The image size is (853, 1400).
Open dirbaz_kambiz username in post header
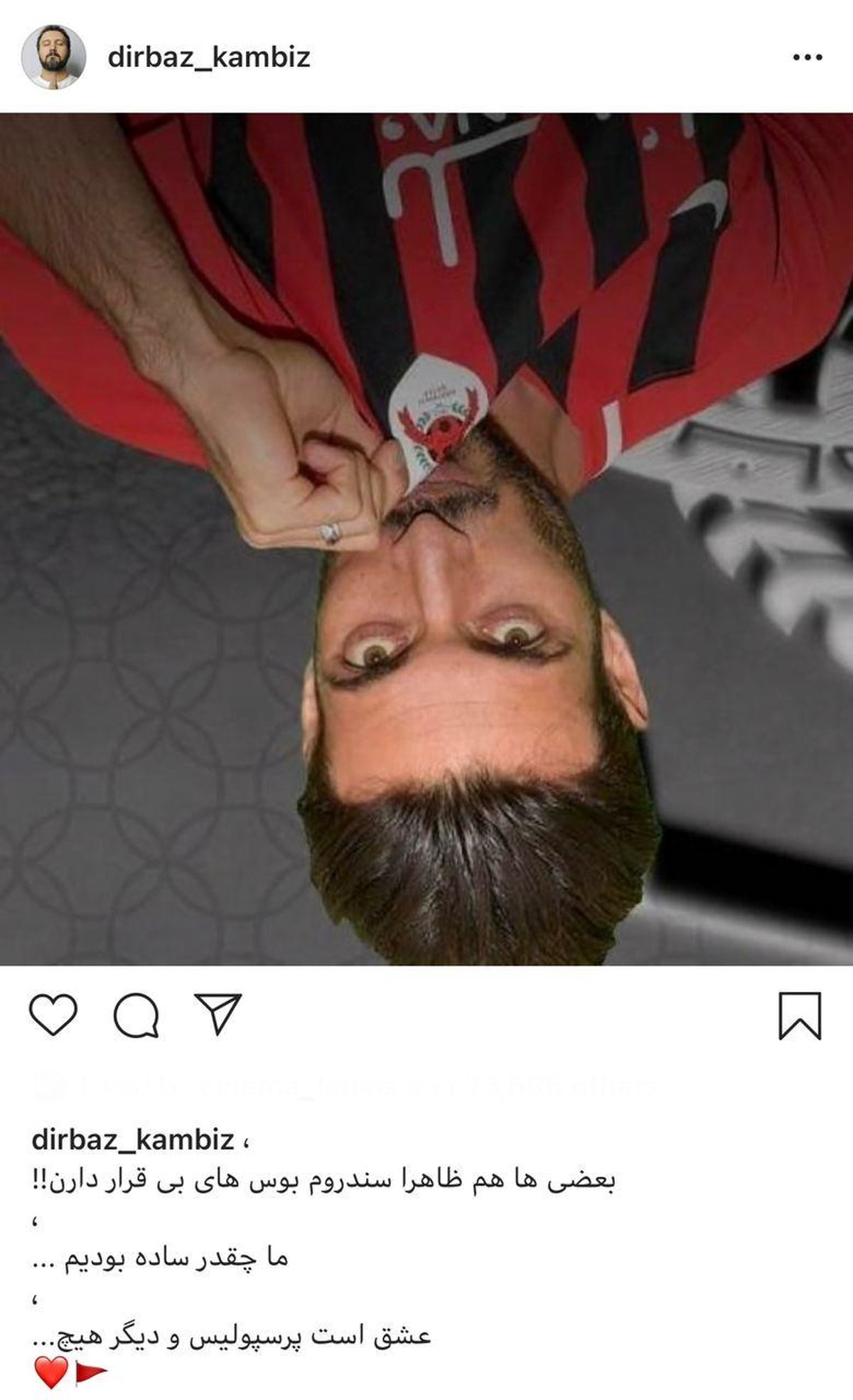(x=209, y=57)
